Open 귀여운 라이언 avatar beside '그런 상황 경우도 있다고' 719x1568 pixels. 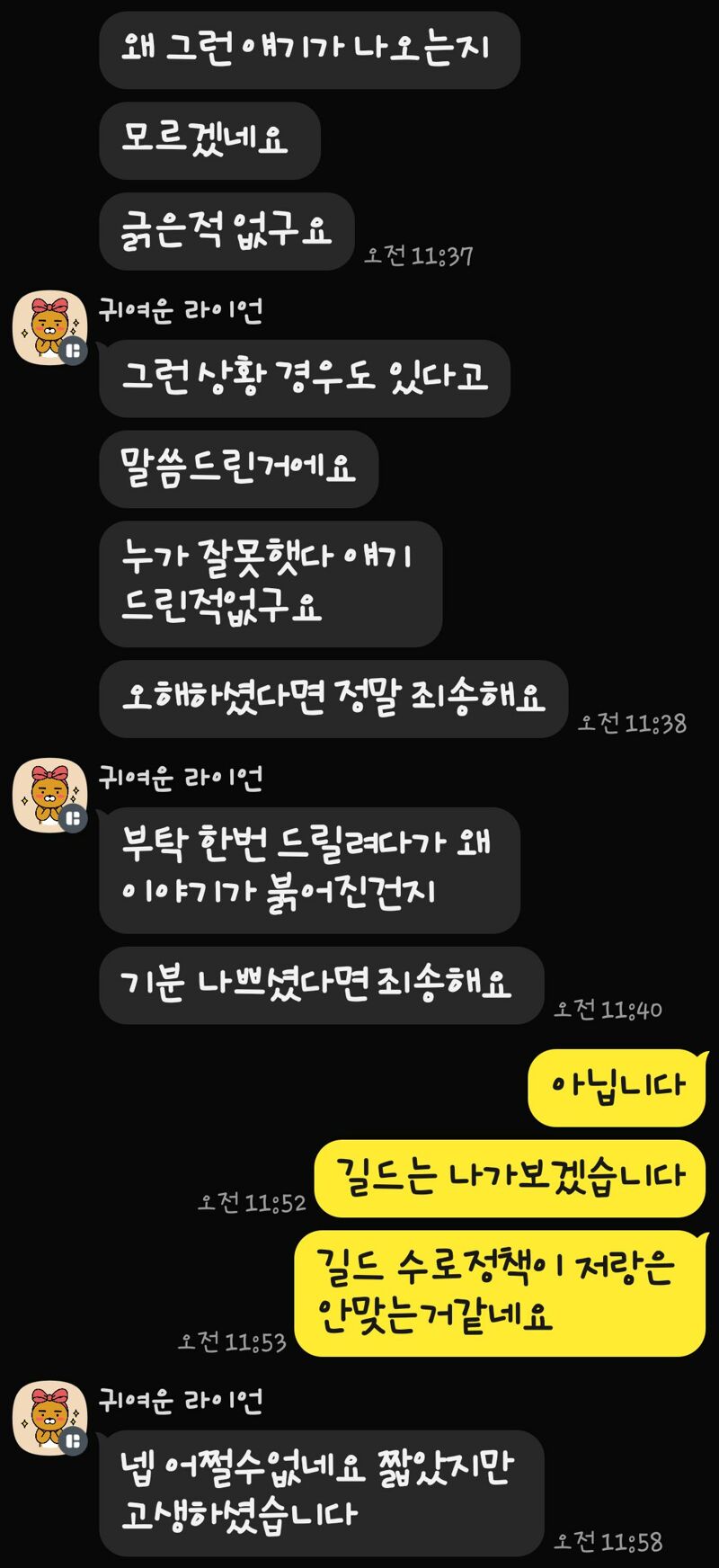coord(50,328)
